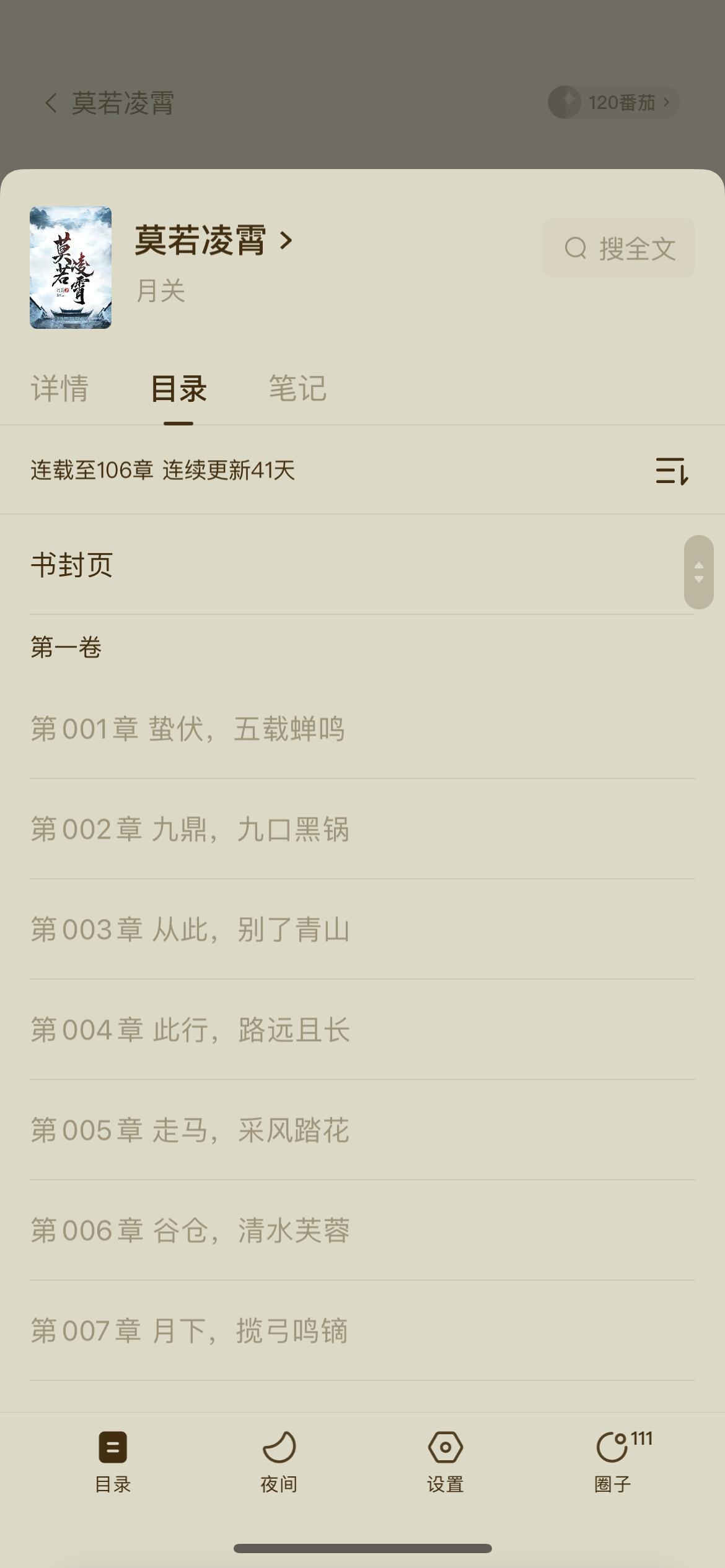The height and width of the screenshot is (1568, 725).
Task: Open chapter 第001章 蛰伏，五载蝉鸣
Action: [188, 729]
